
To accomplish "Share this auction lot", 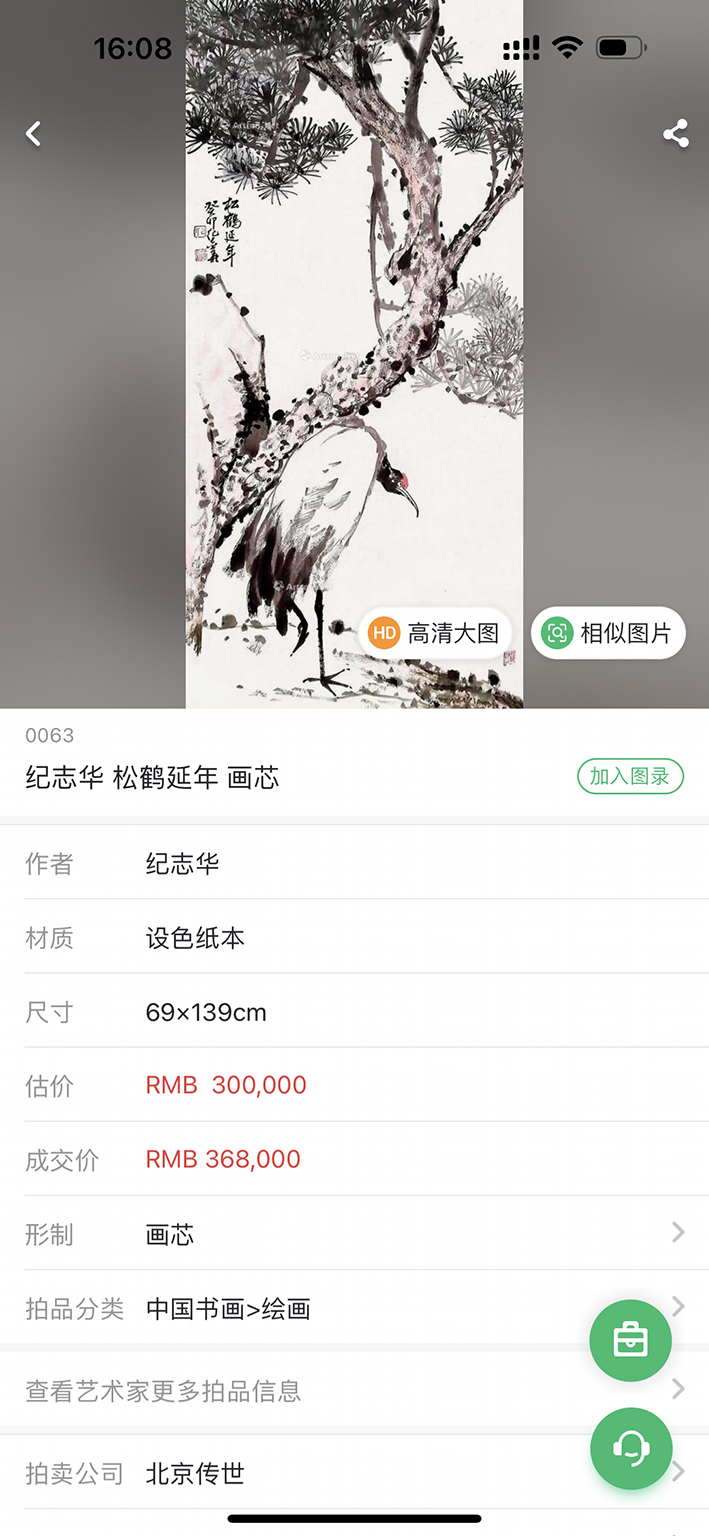I will (x=676, y=134).
